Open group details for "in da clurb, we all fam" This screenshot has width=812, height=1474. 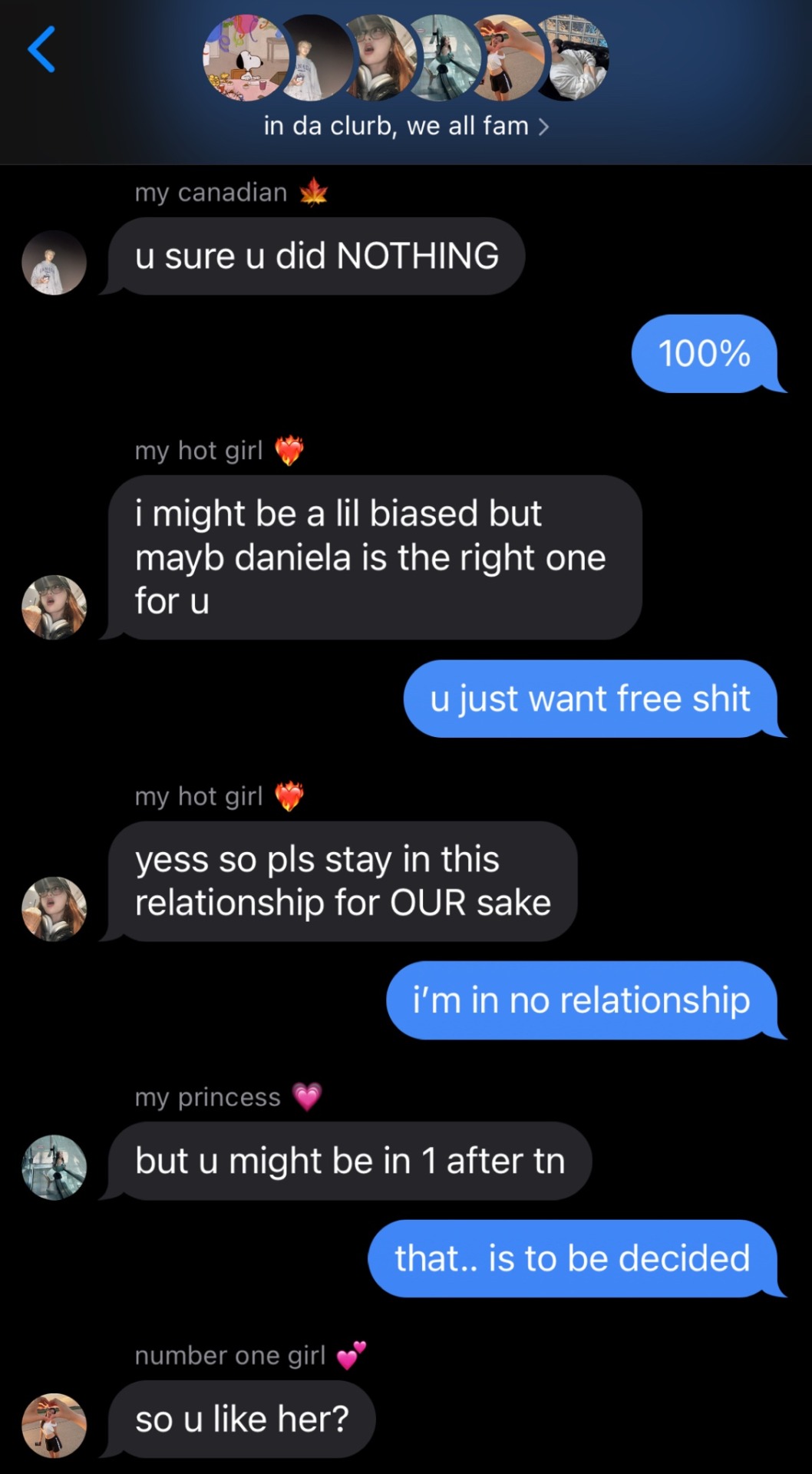(405, 126)
